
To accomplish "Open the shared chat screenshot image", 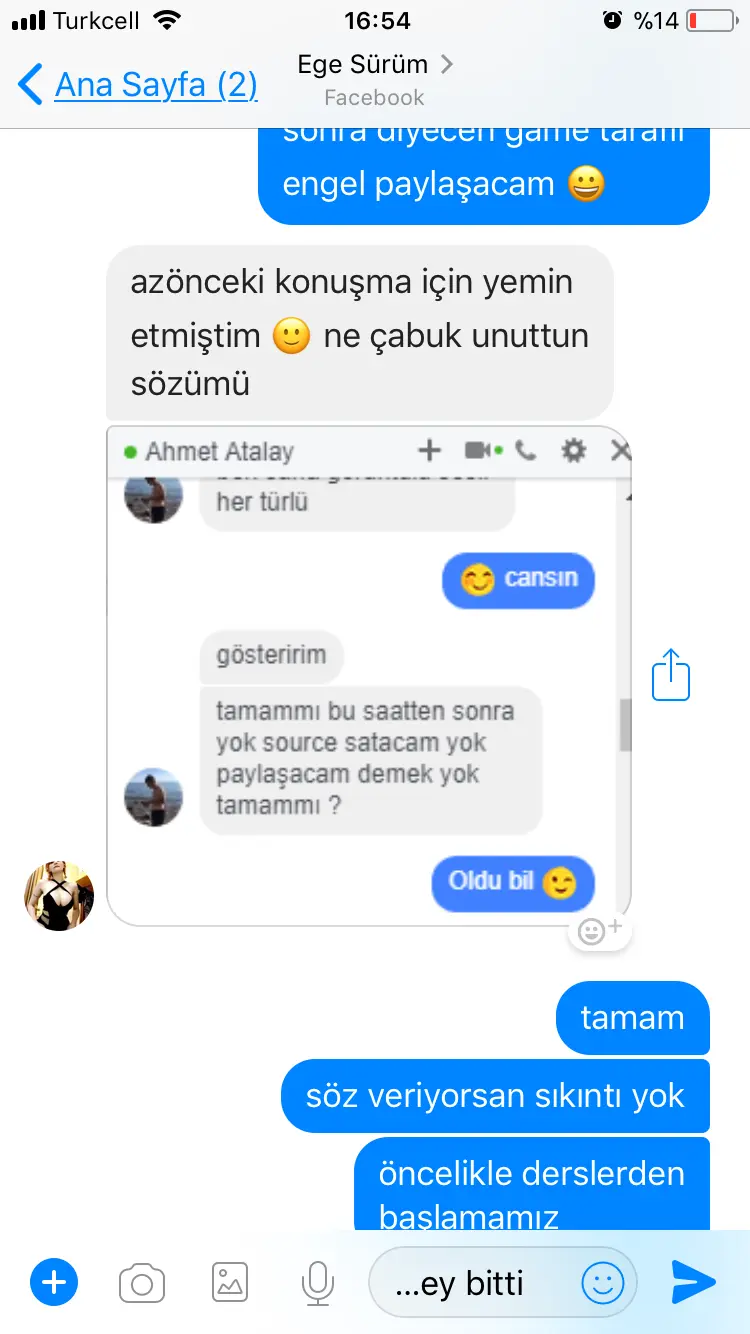I will 369,676.
